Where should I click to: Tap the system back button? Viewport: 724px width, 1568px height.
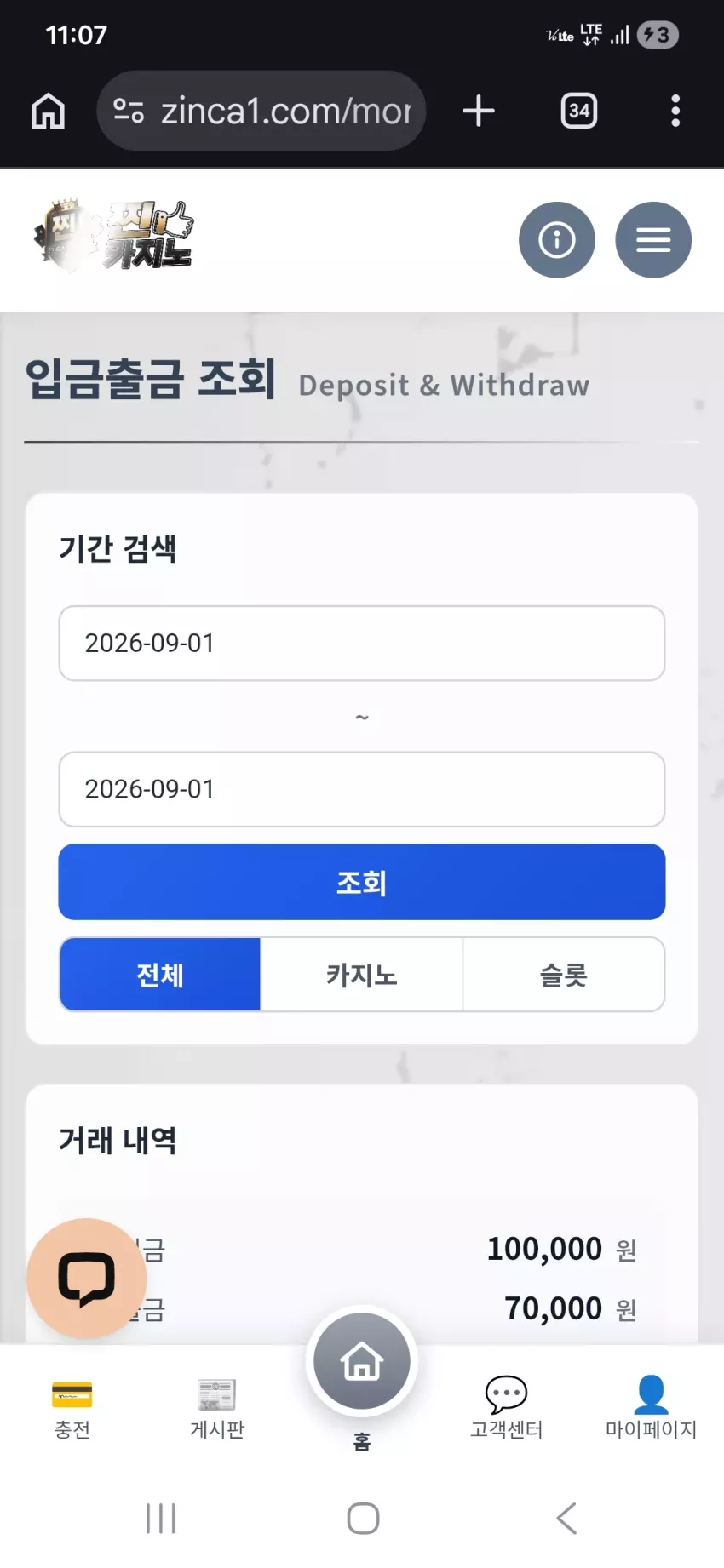566,1518
